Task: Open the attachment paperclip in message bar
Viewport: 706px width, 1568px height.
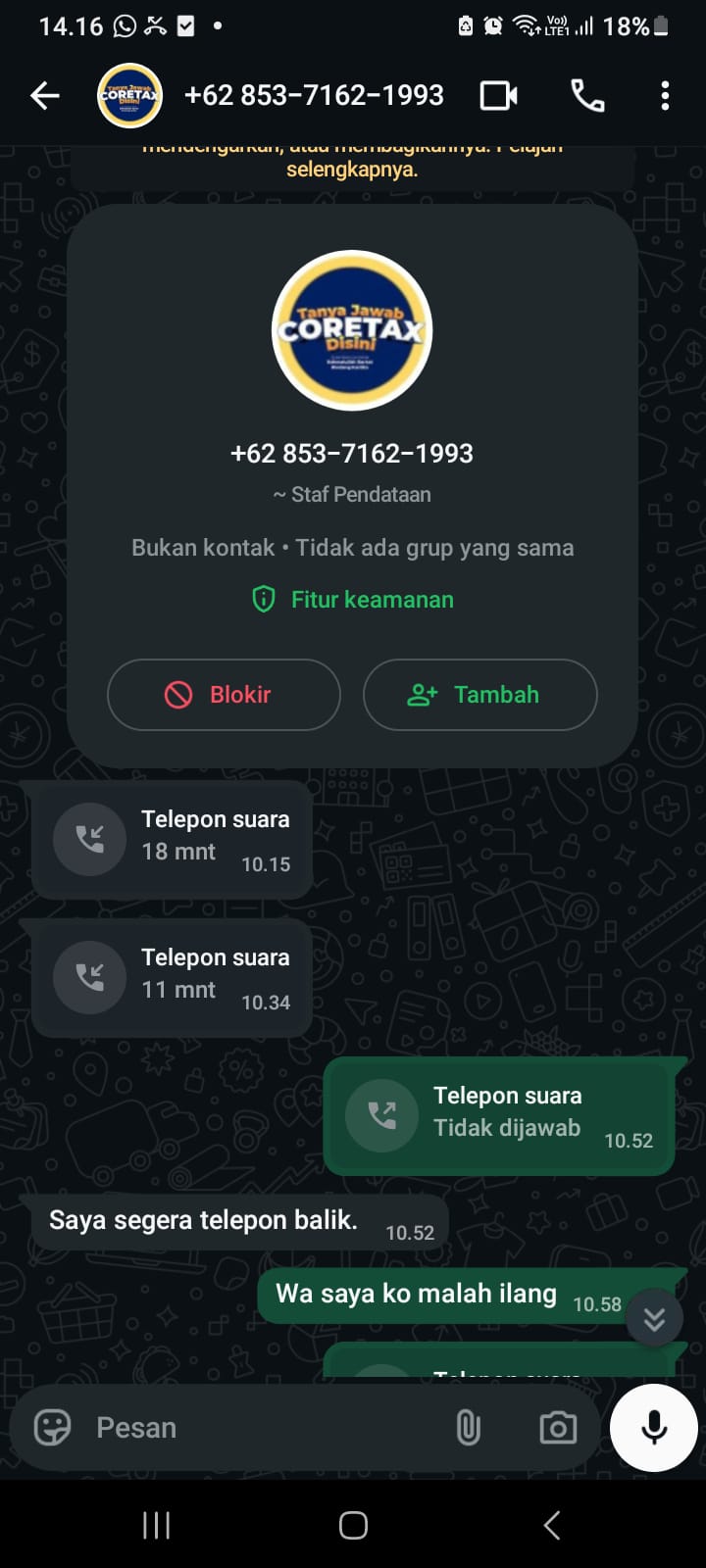Action: (469, 1428)
